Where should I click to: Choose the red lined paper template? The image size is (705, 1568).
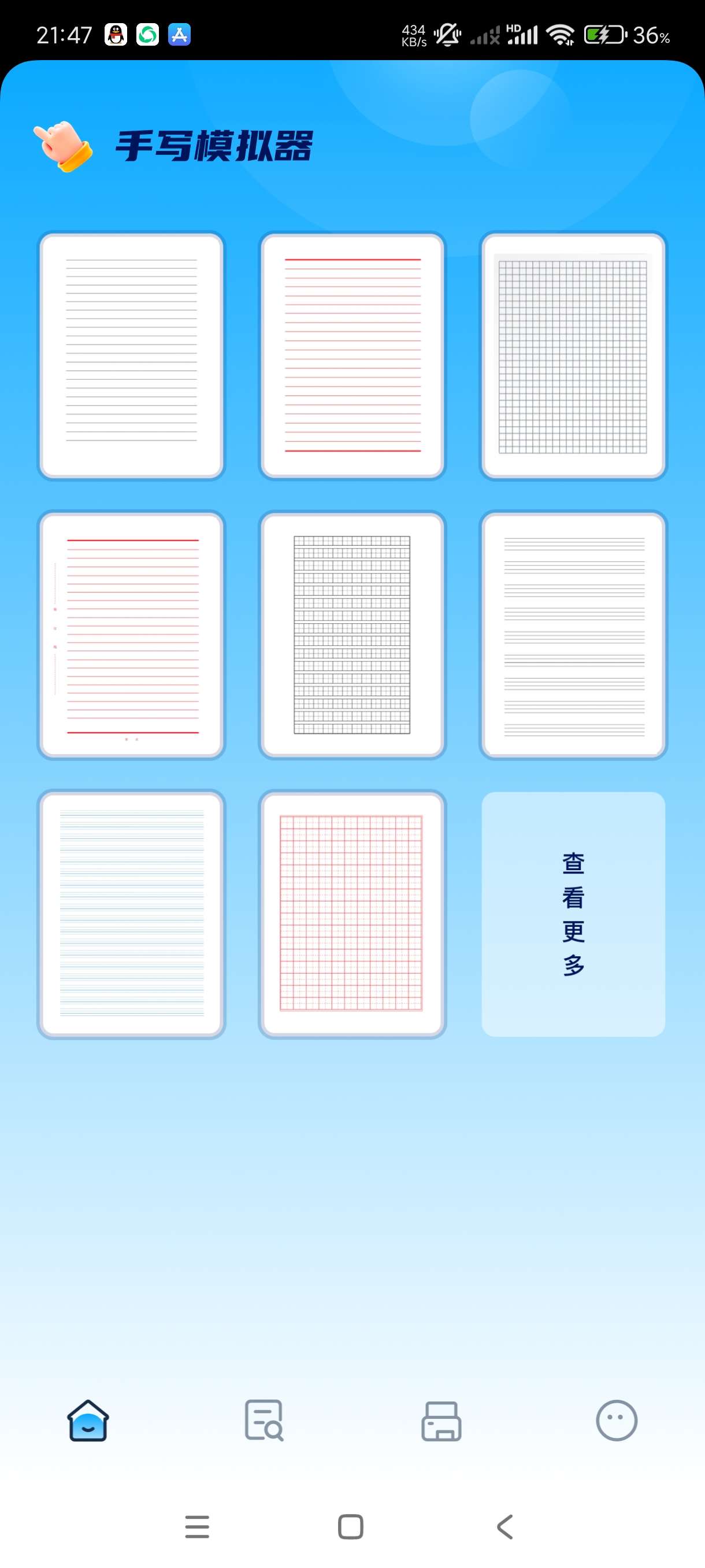pos(352,356)
